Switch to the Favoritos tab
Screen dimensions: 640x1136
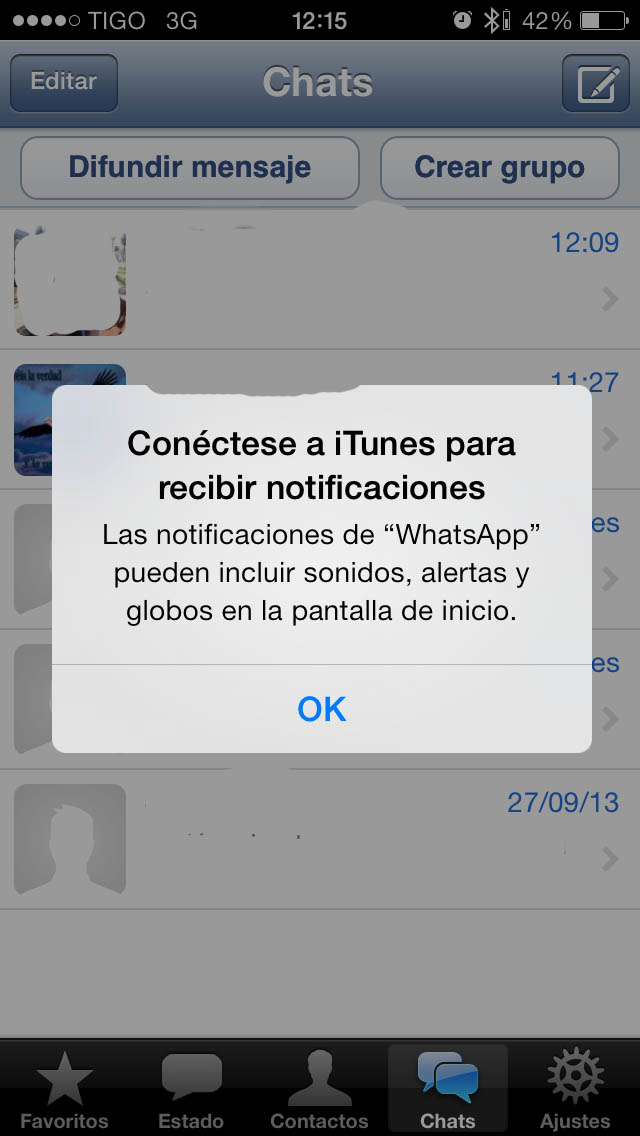(64, 1090)
